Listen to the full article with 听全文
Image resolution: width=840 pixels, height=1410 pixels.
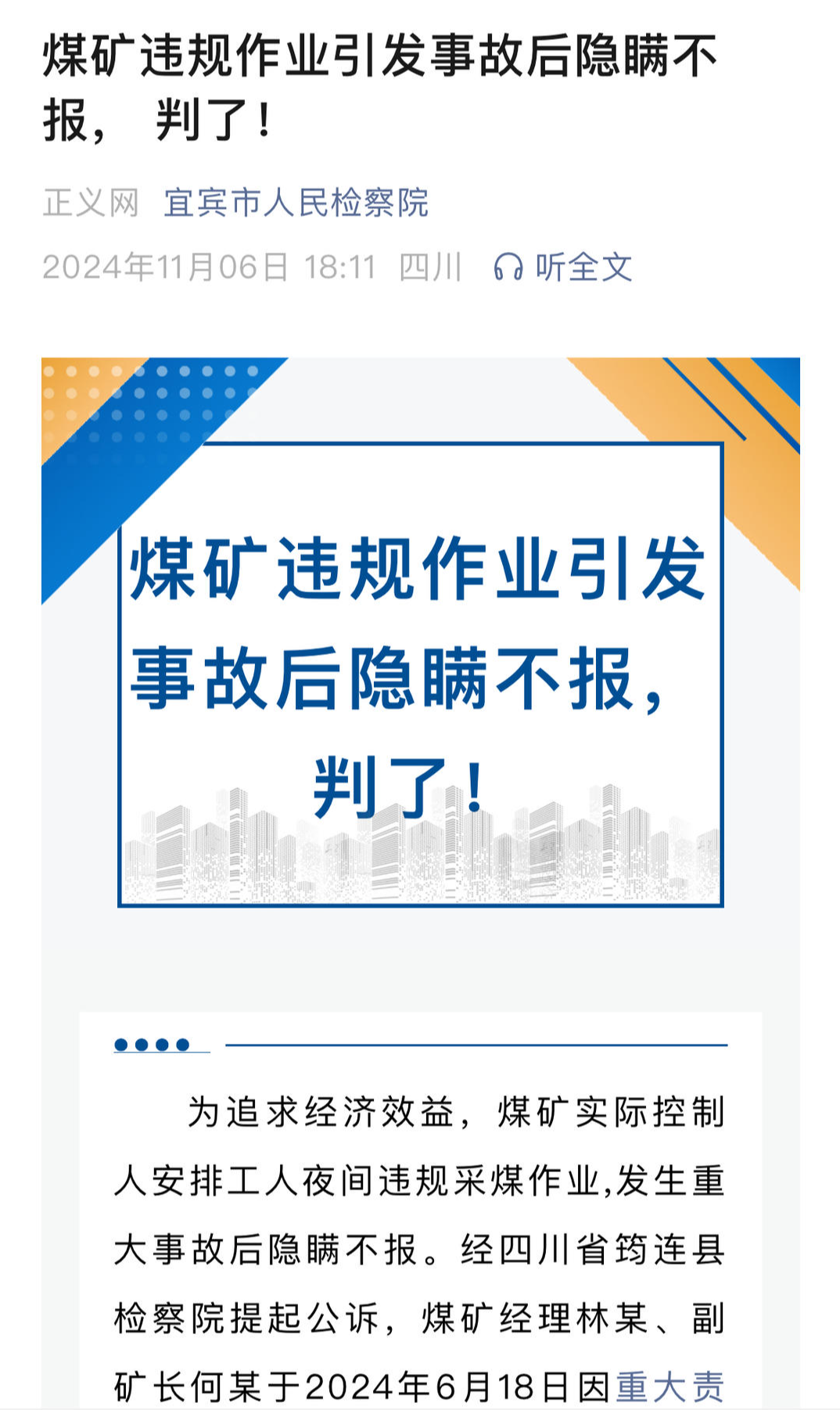(563, 268)
